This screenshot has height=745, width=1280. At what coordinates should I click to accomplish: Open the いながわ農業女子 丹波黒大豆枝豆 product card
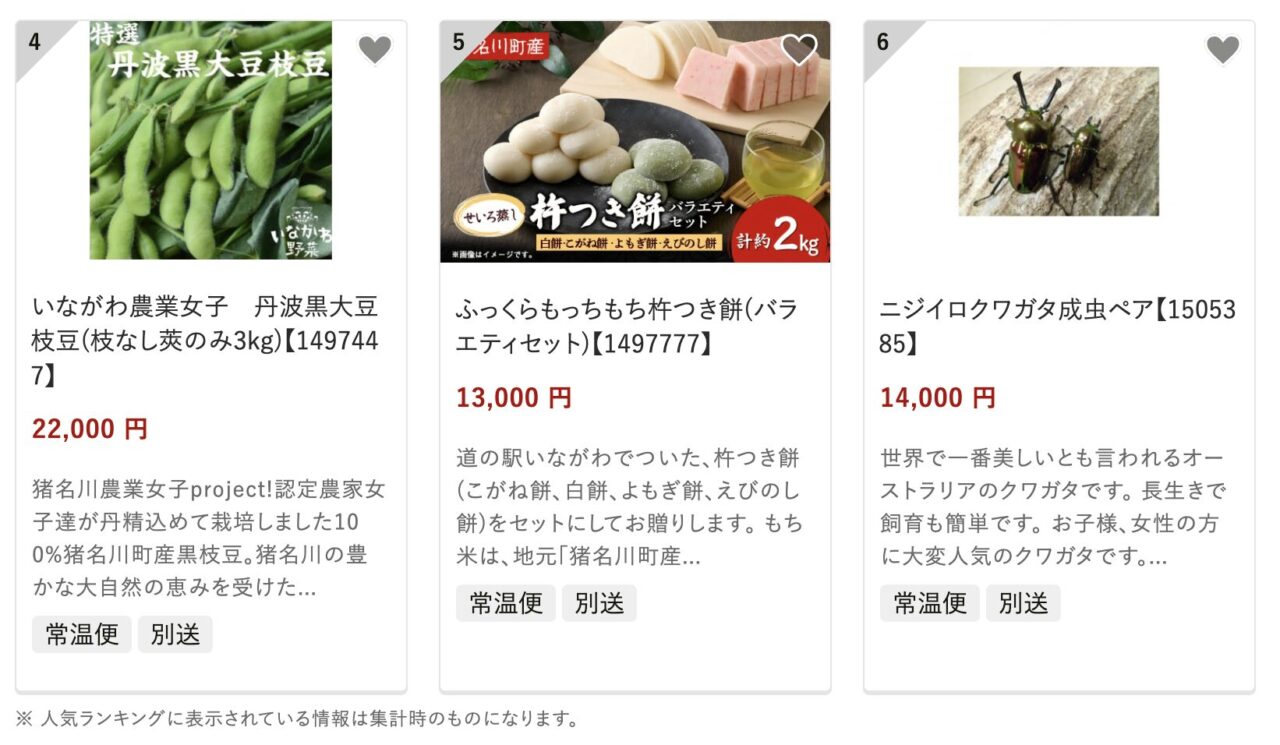(205, 340)
